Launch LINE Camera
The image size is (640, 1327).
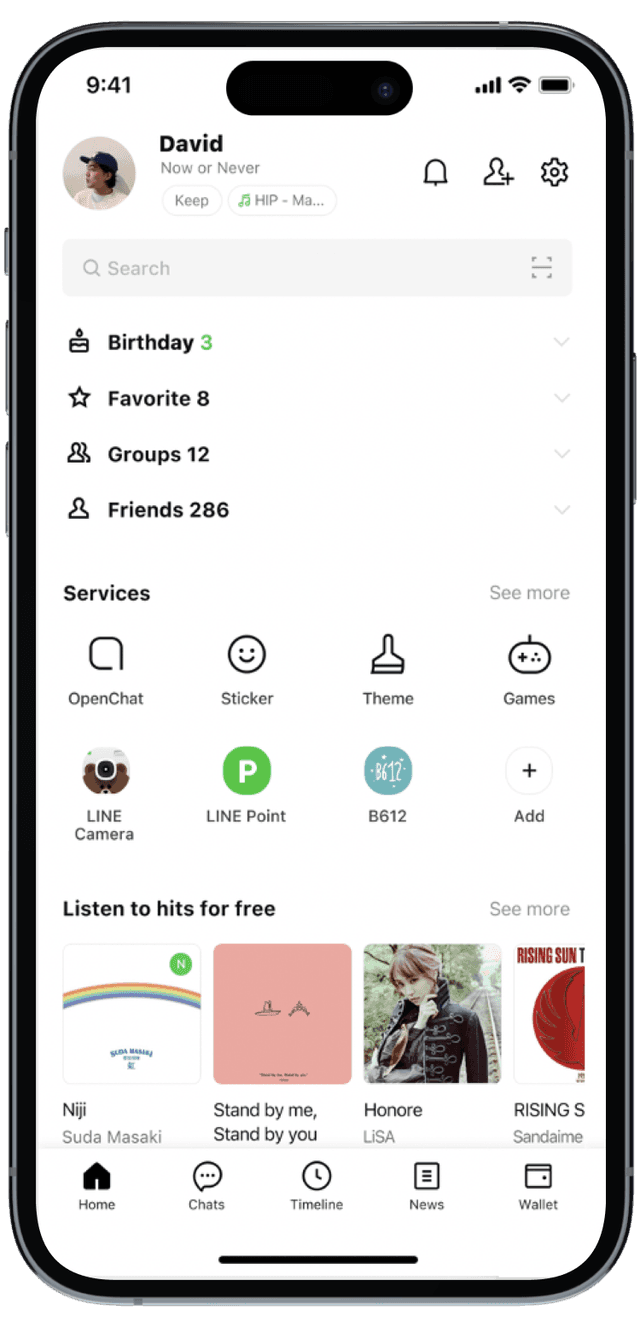(x=105, y=790)
